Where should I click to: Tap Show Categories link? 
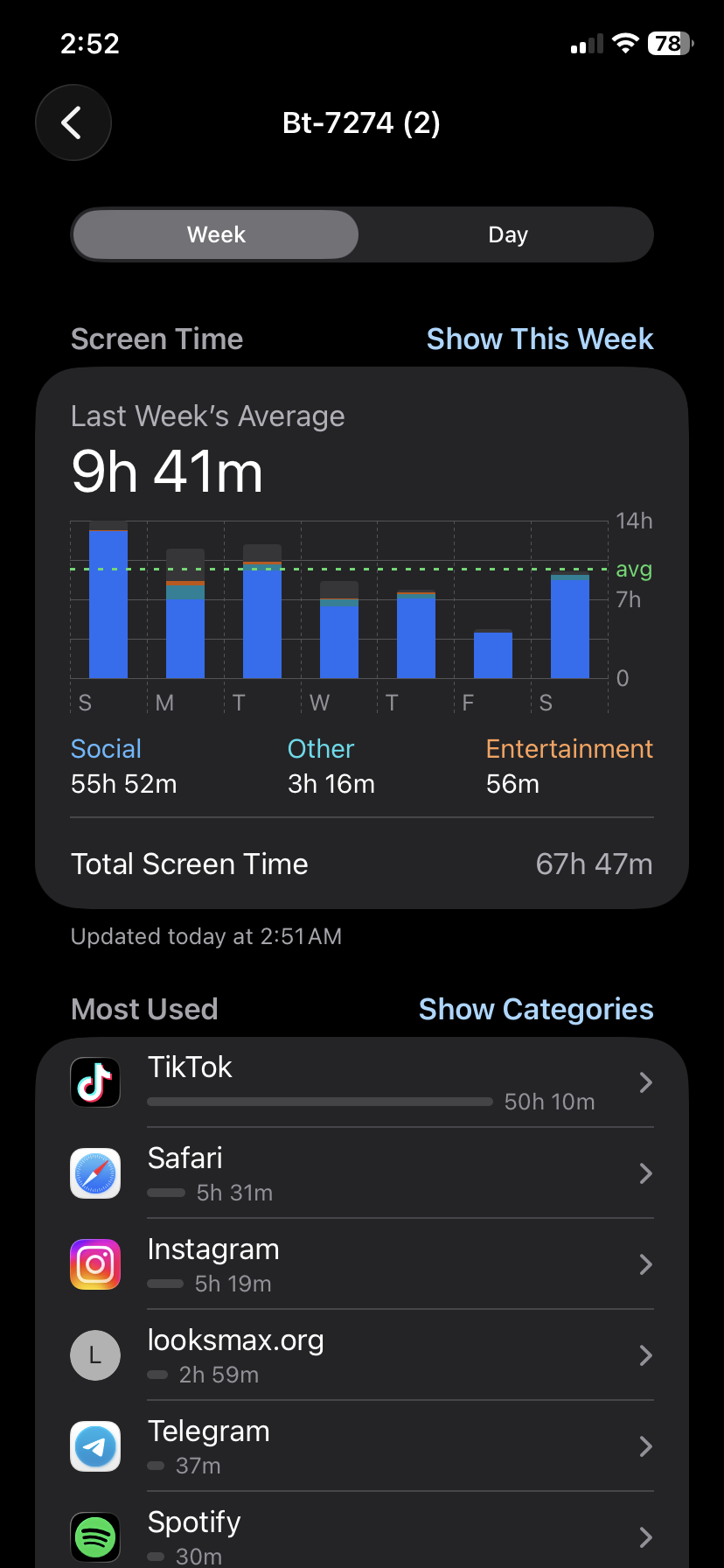coord(536,1009)
